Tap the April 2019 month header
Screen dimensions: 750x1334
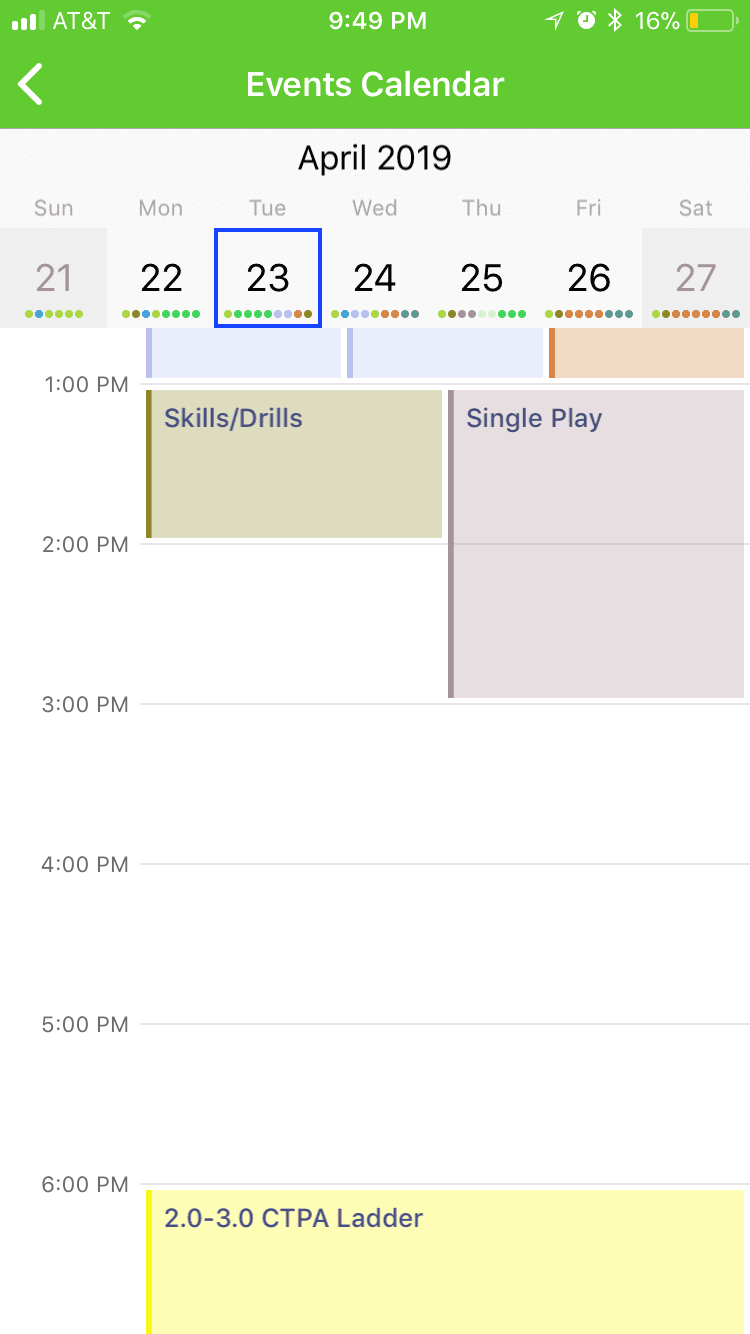coord(374,157)
